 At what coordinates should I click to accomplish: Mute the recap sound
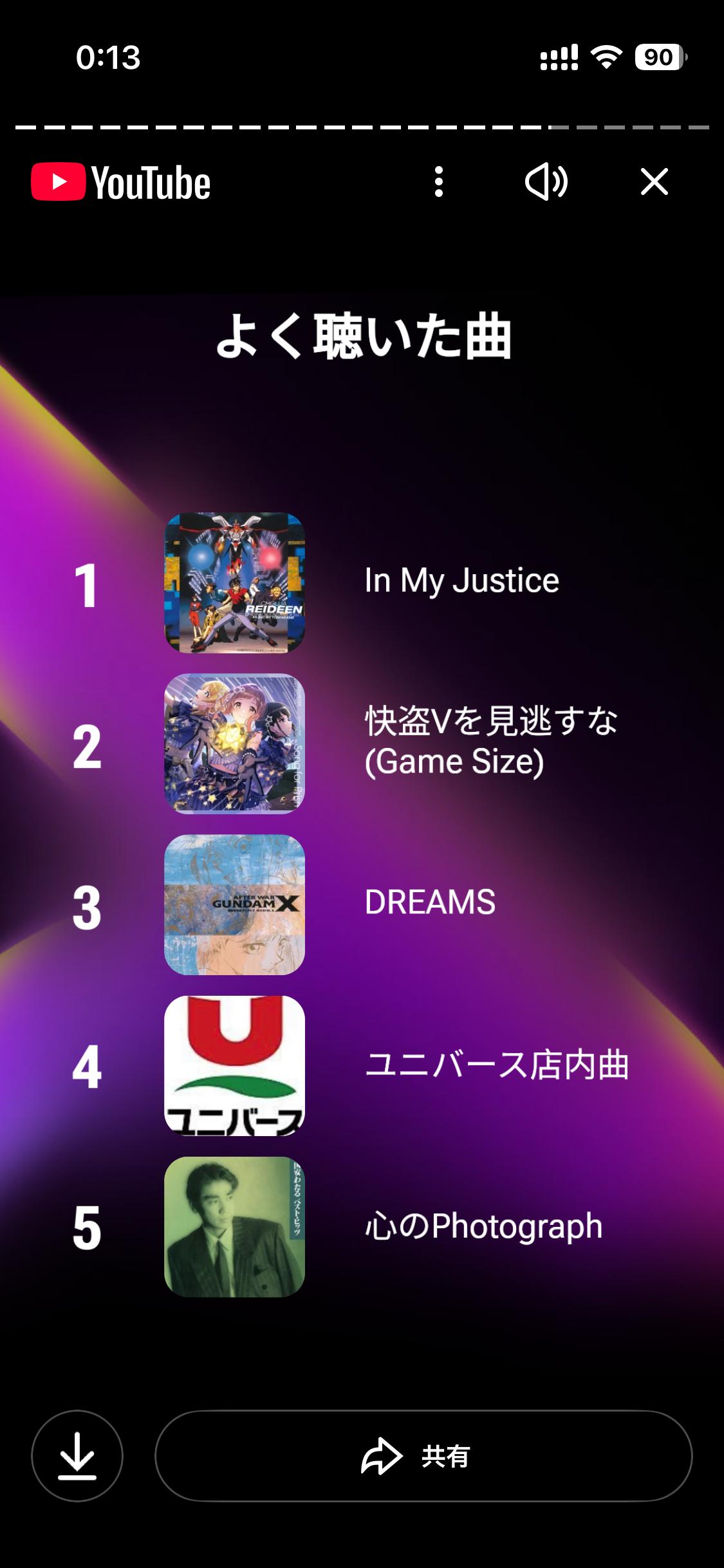tap(546, 182)
